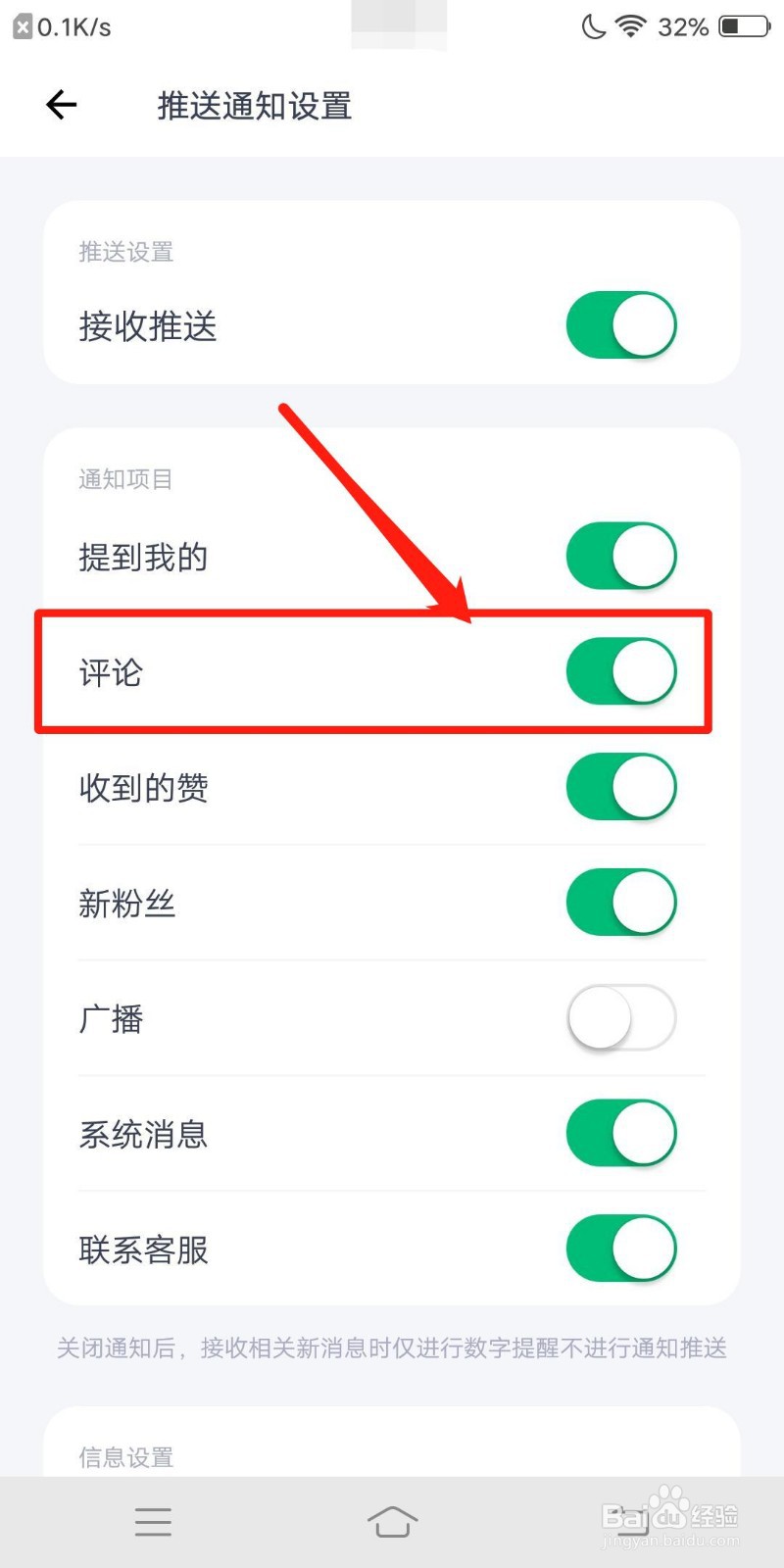Disable the 接收推送 toggle
The height and width of the screenshot is (1568, 784).
[x=621, y=325]
